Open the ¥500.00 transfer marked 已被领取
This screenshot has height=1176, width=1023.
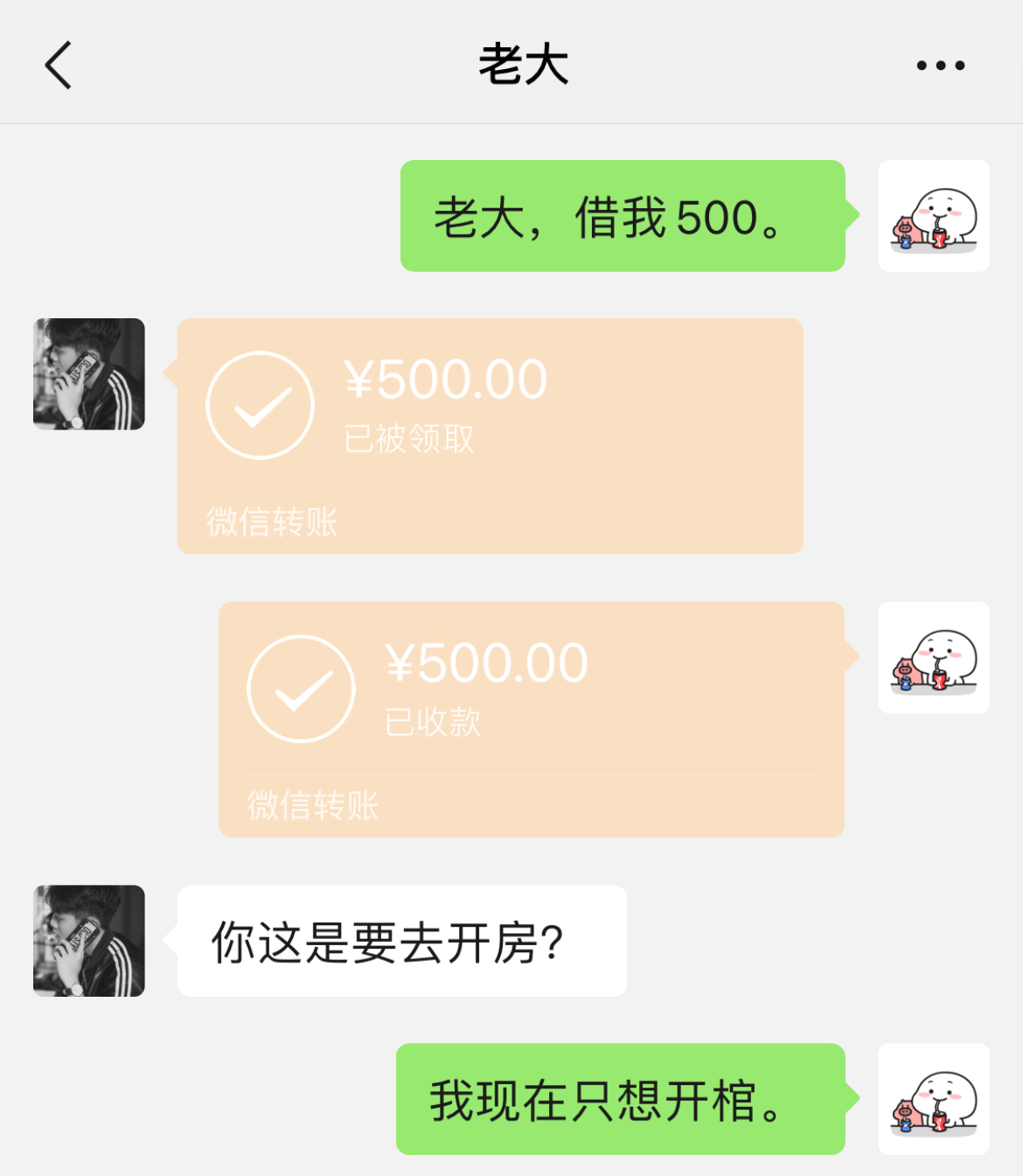[490, 435]
